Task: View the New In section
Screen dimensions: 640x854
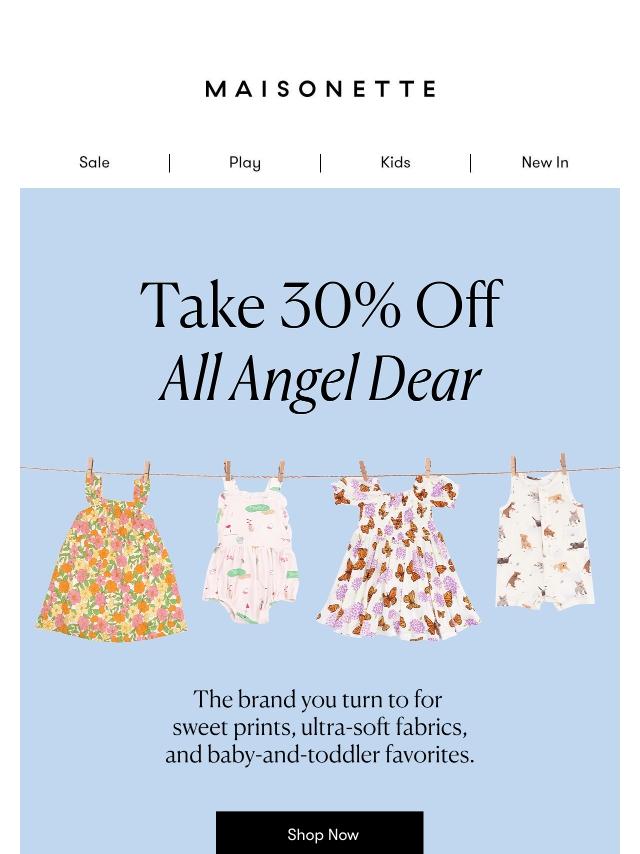Action: click(545, 162)
